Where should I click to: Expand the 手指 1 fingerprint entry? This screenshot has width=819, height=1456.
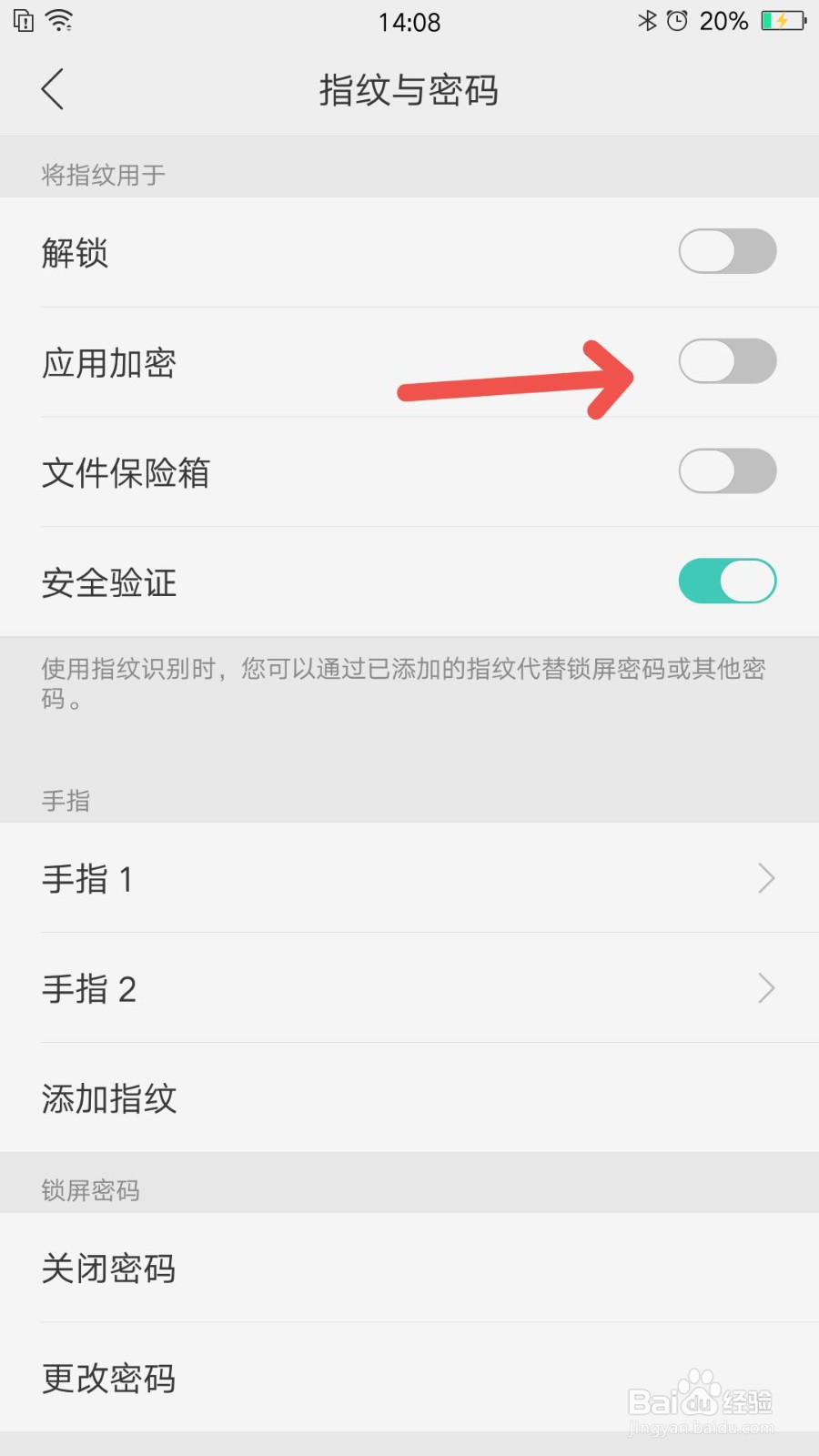pos(409,879)
